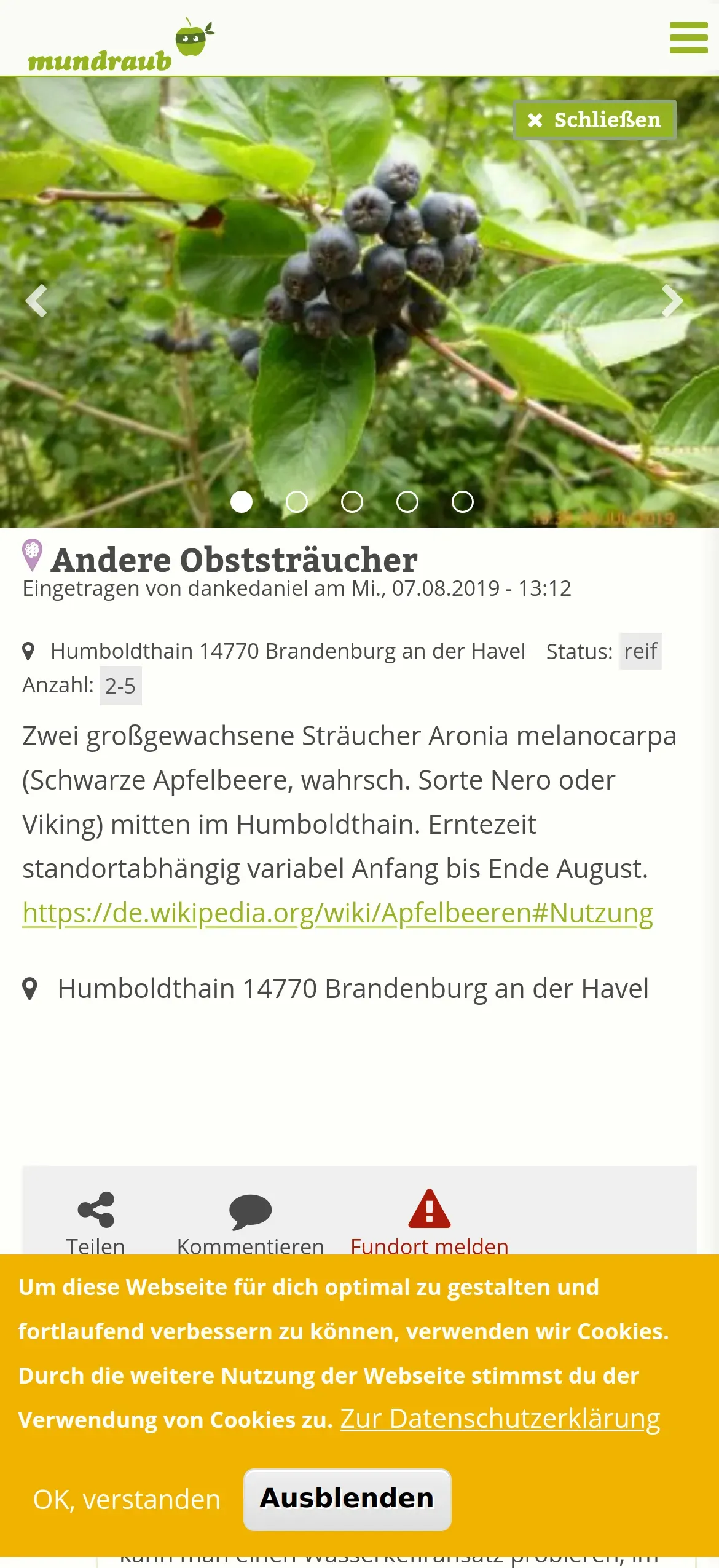Show the next photo in the gallery
The height and width of the screenshot is (1568, 719).
(672, 301)
